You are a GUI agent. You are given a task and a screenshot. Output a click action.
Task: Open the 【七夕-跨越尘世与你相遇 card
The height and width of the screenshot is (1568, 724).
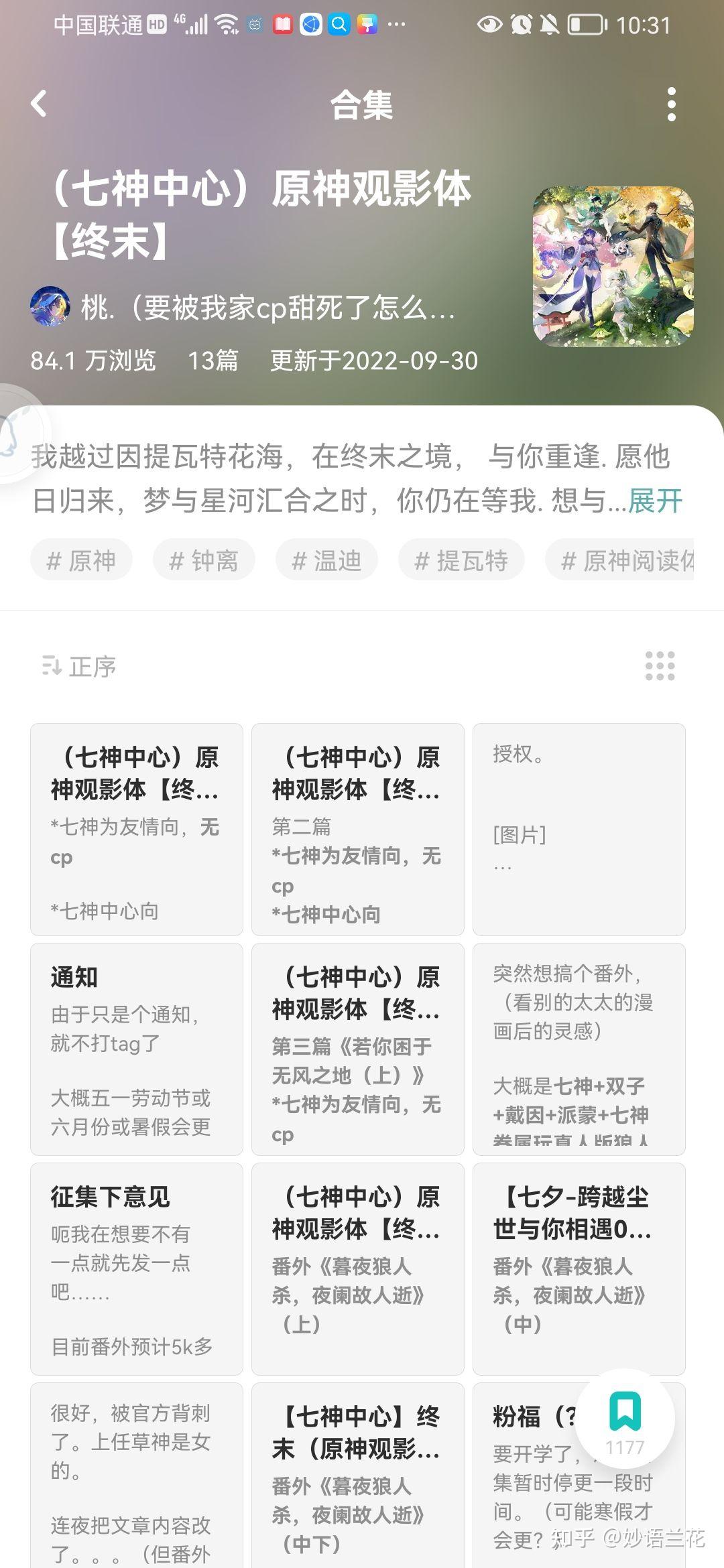point(579,1269)
